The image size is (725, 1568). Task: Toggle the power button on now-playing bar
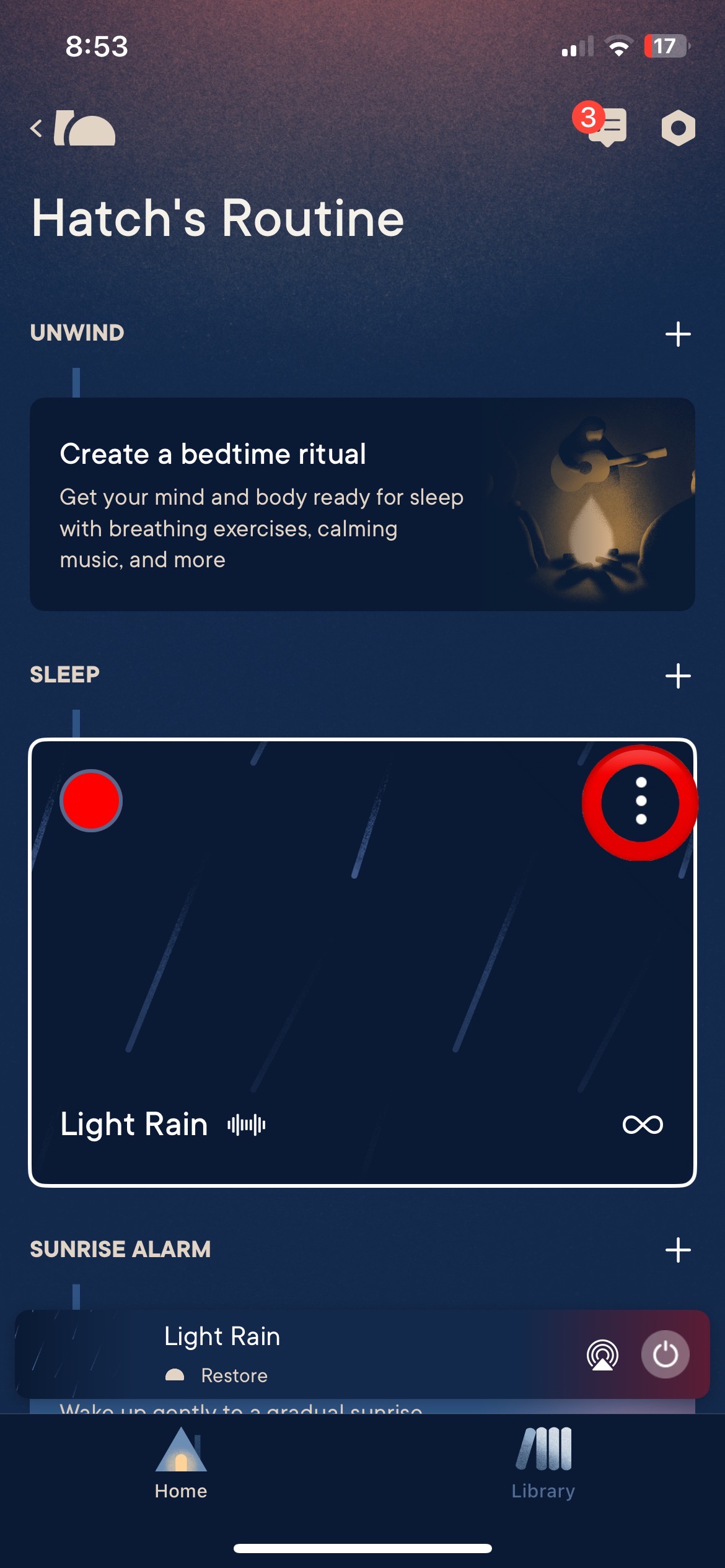click(x=665, y=1354)
